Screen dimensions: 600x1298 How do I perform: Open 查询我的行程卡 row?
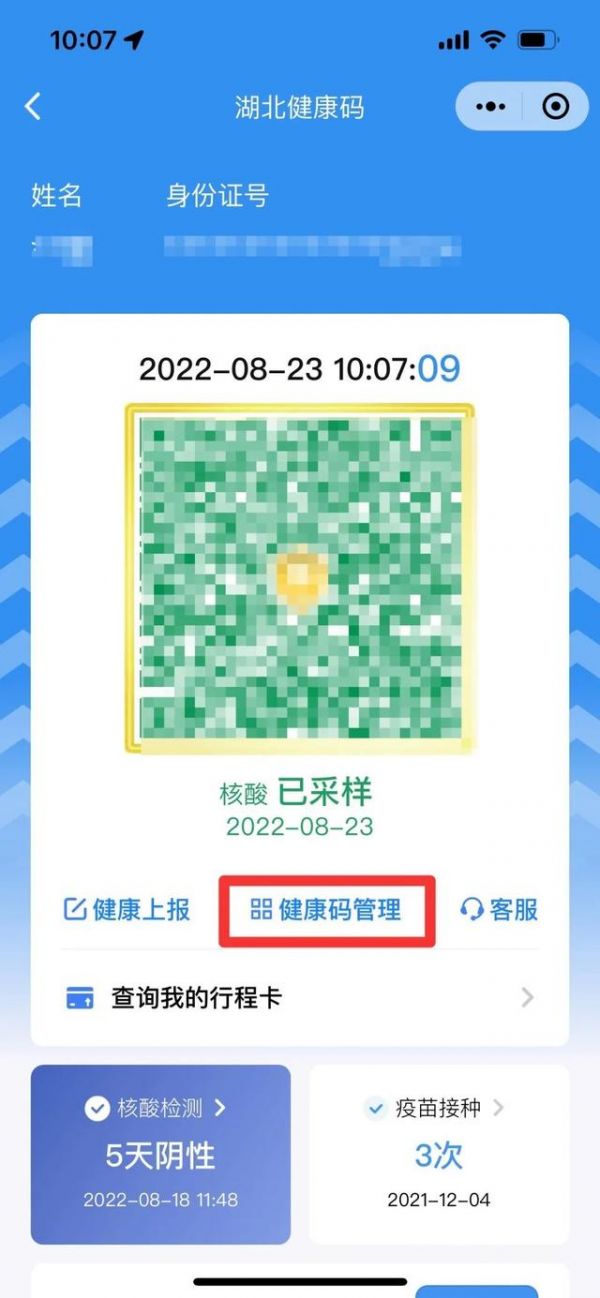click(300, 997)
